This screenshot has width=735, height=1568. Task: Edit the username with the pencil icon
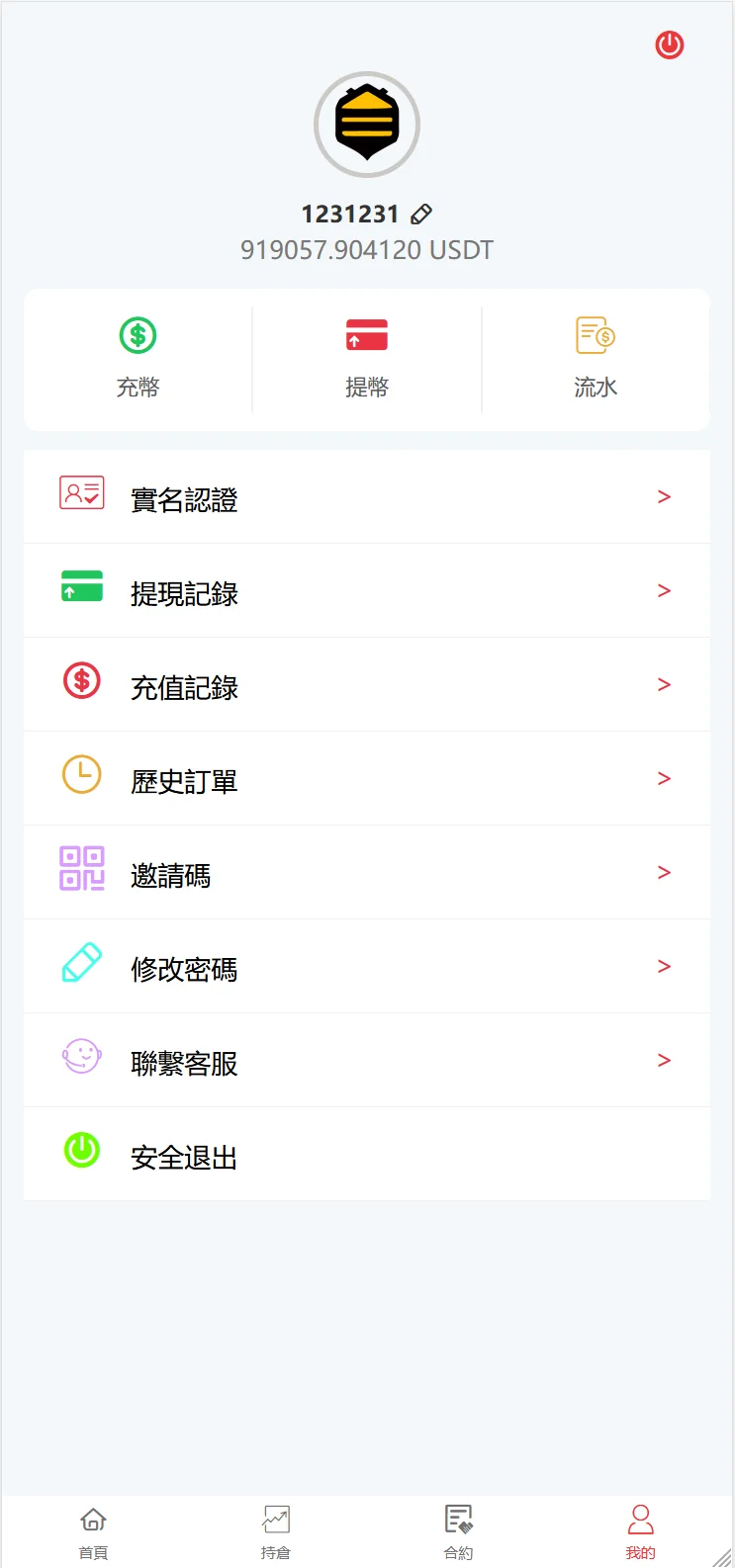(421, 214)
